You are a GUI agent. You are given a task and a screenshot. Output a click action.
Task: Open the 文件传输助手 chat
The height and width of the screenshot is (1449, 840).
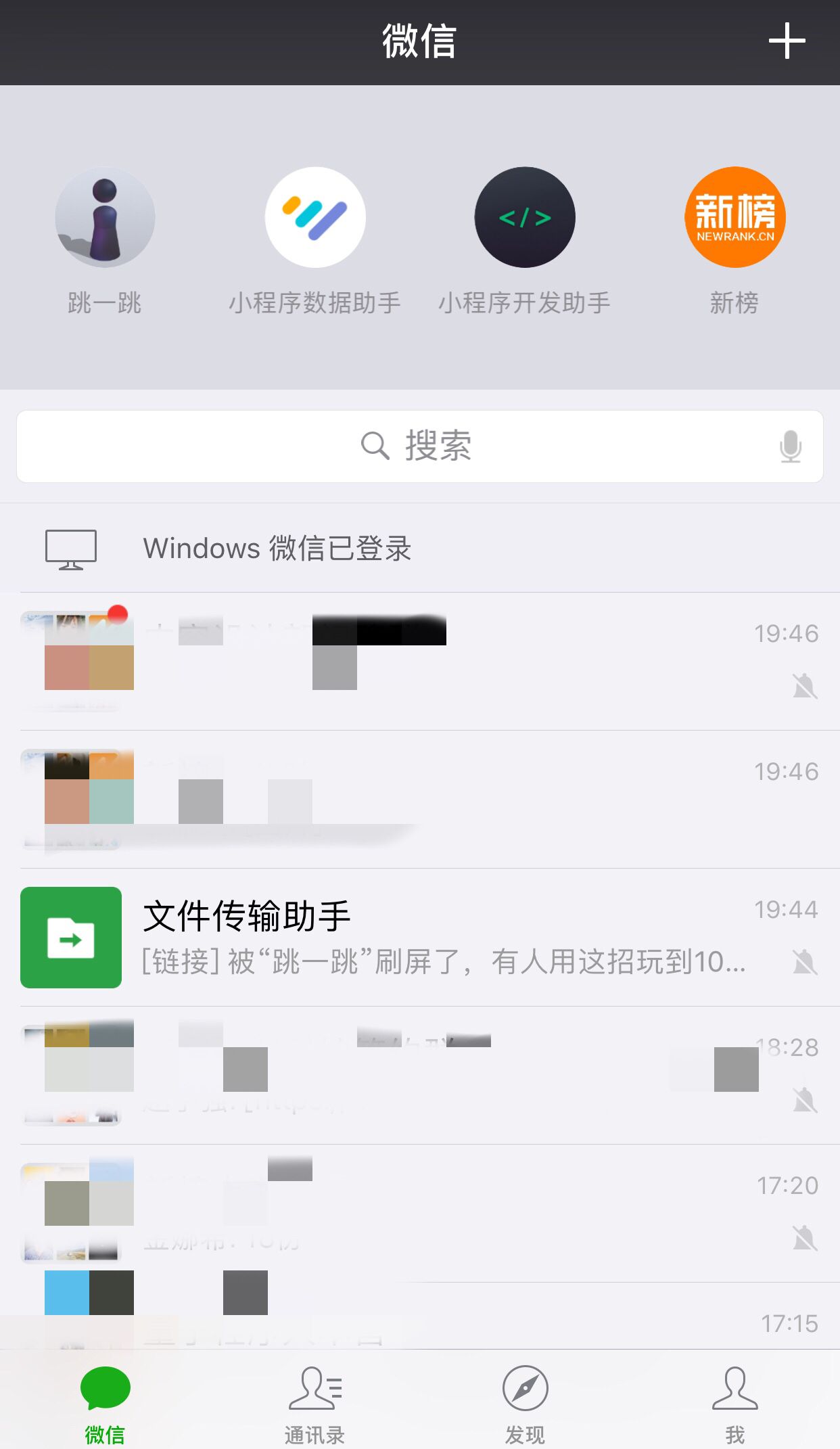[419, 938]
